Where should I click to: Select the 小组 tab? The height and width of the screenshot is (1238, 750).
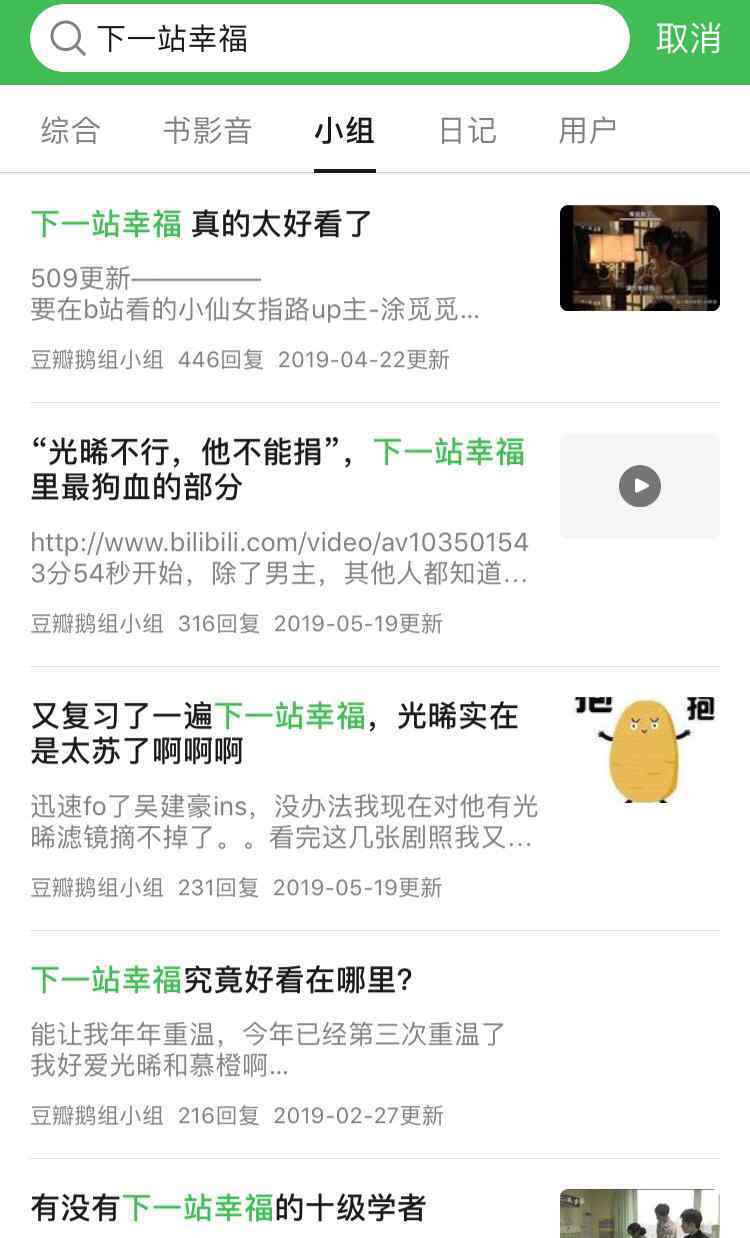point(344,131)
